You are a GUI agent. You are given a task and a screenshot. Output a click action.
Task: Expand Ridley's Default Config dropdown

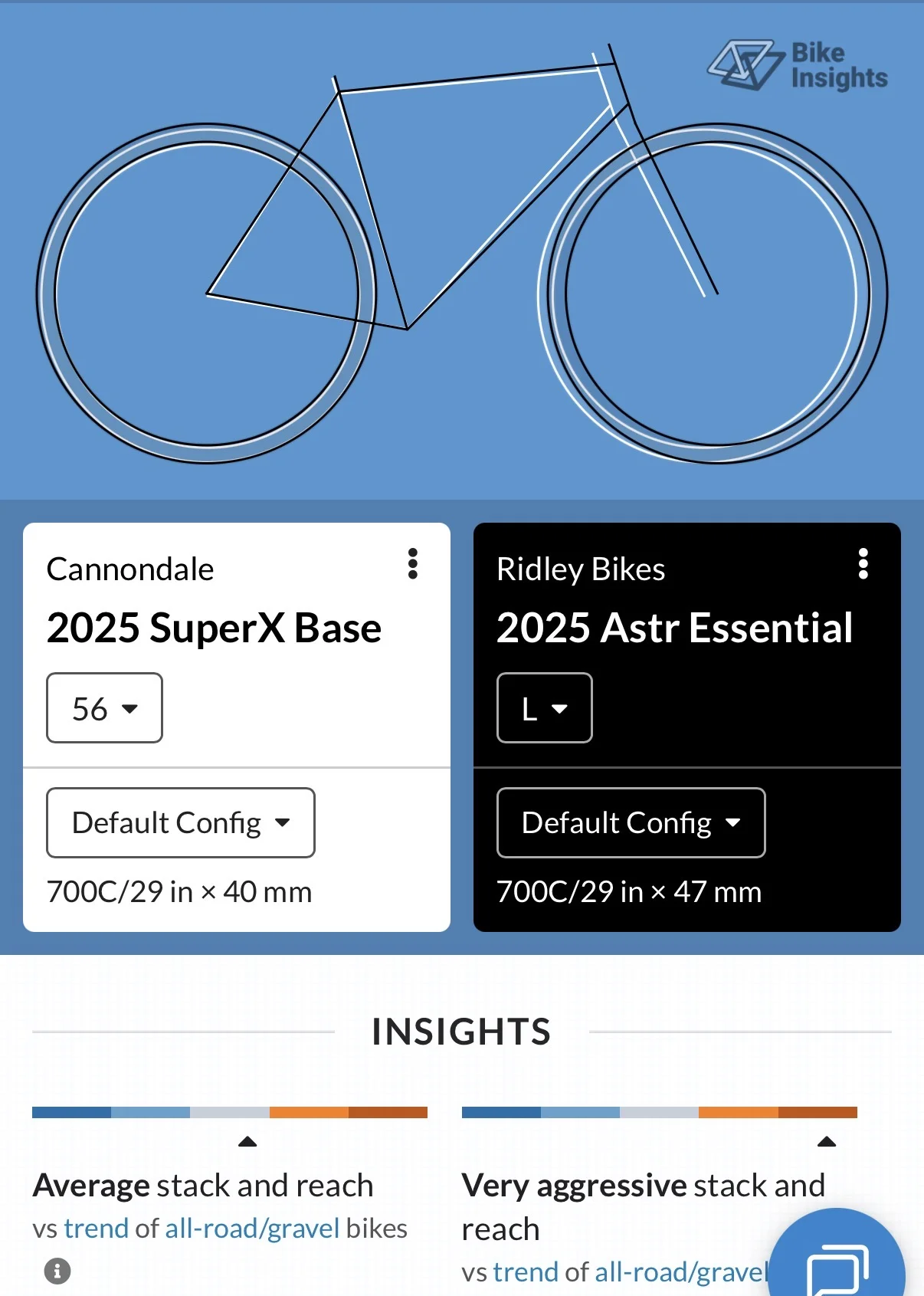pos(631,822)
